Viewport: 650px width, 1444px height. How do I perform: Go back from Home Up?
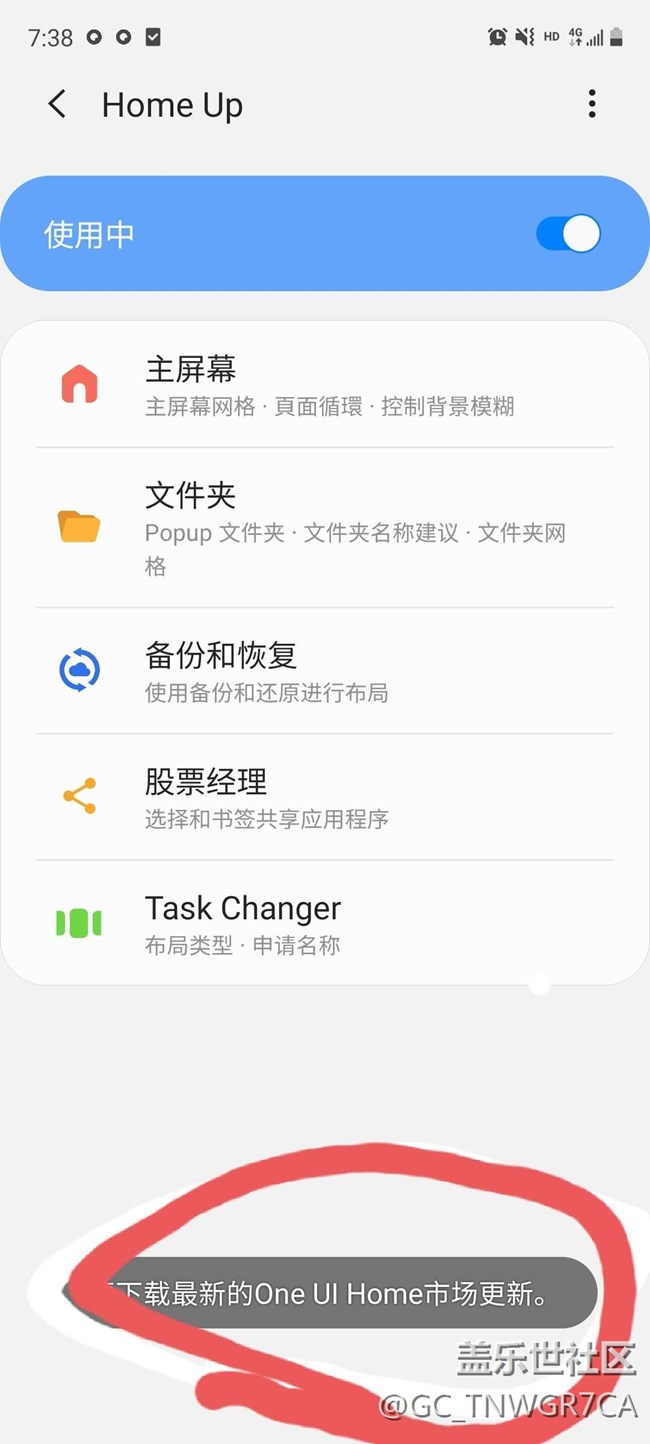click(58, 104)
